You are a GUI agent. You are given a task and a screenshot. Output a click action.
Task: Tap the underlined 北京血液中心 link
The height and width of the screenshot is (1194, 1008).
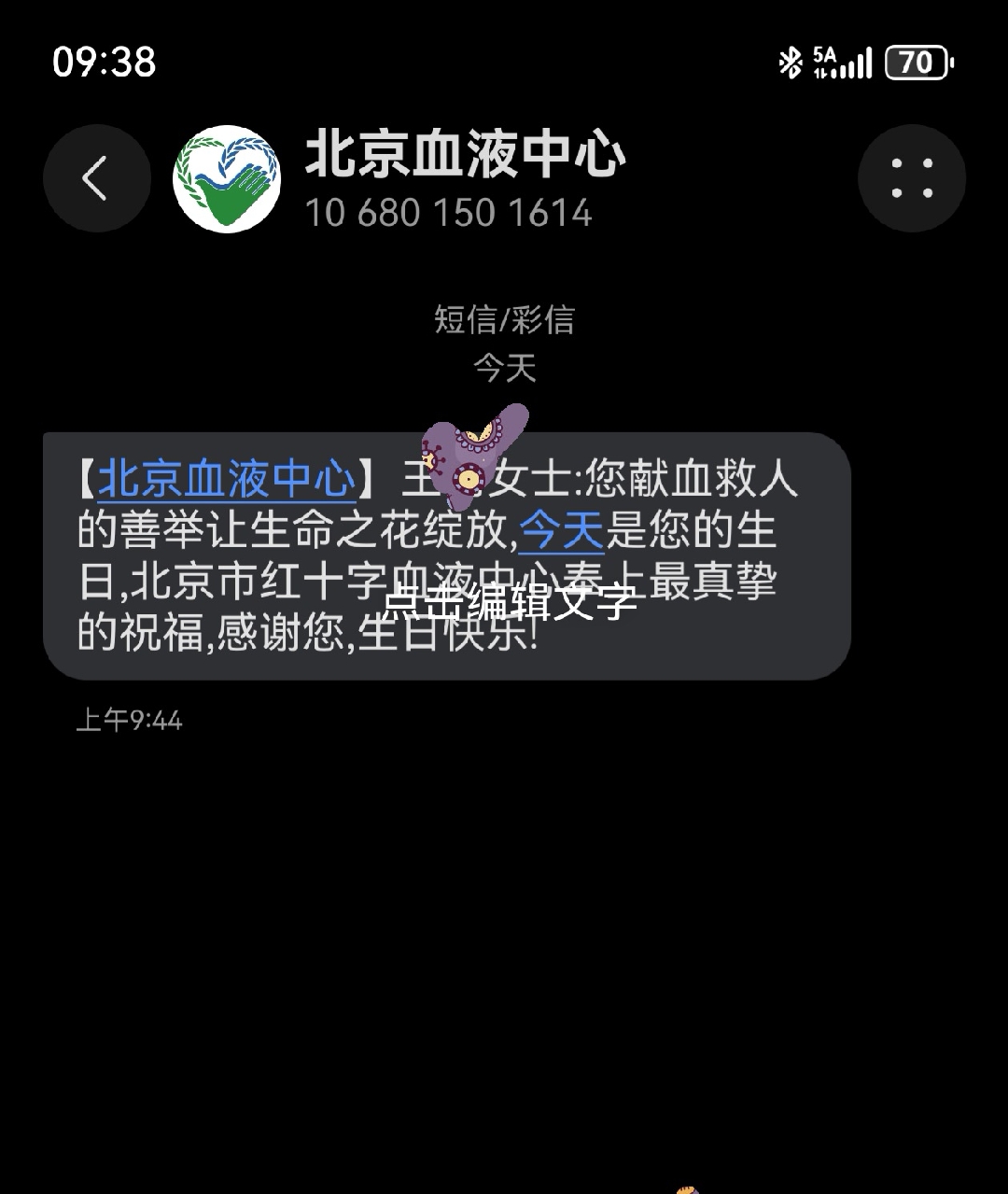(227, 480)
